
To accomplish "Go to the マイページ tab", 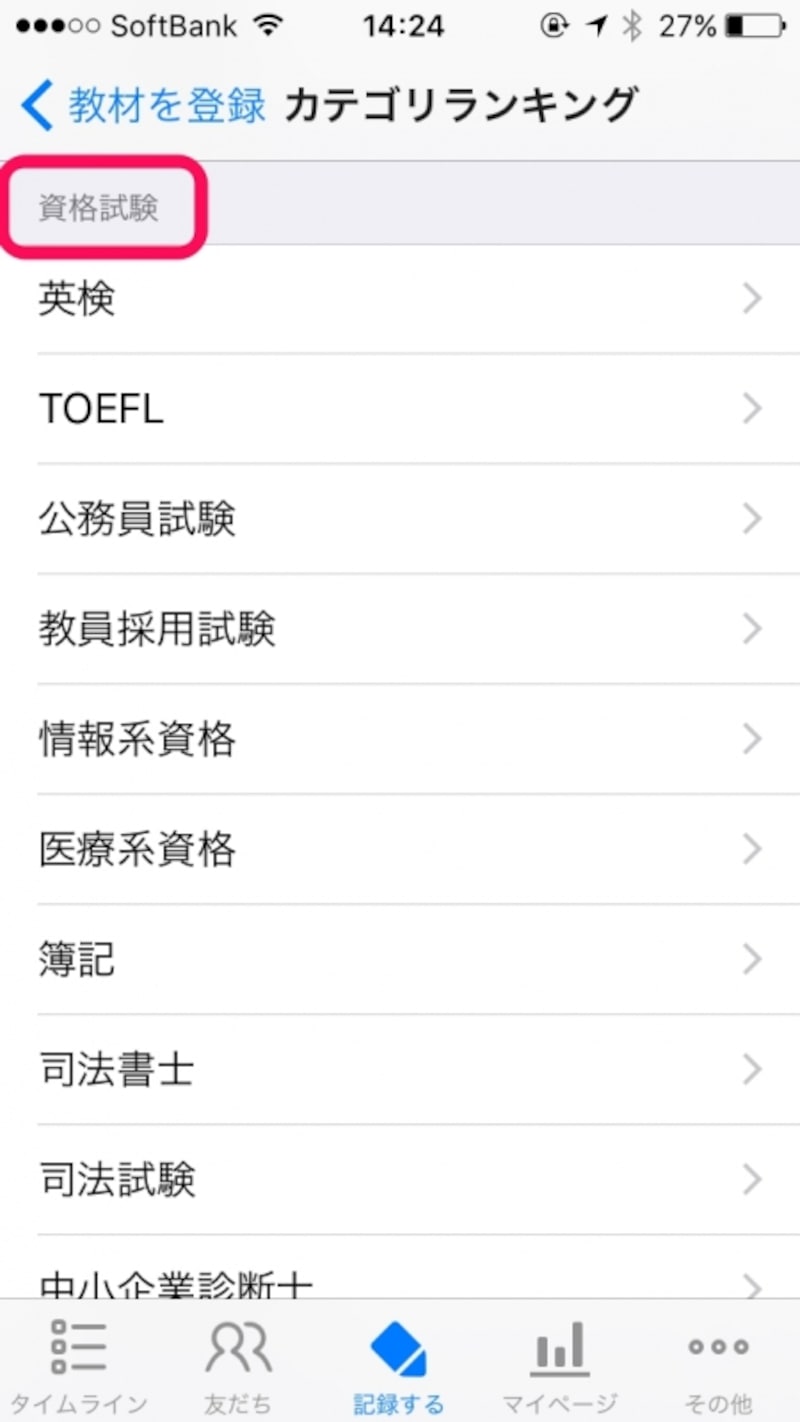I will click(x=559, y=1362).
